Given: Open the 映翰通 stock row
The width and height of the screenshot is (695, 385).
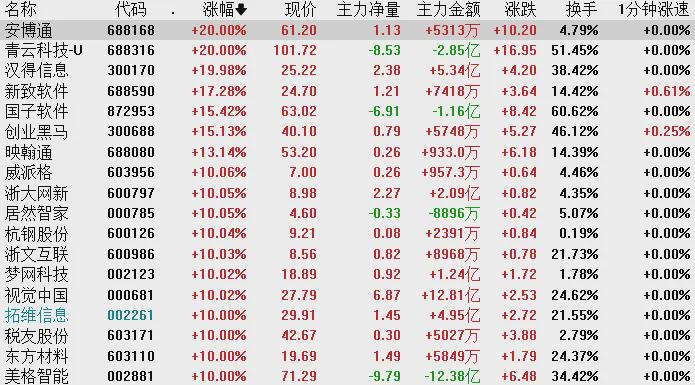Looking at the screenshot, I should tap(348, 152).
